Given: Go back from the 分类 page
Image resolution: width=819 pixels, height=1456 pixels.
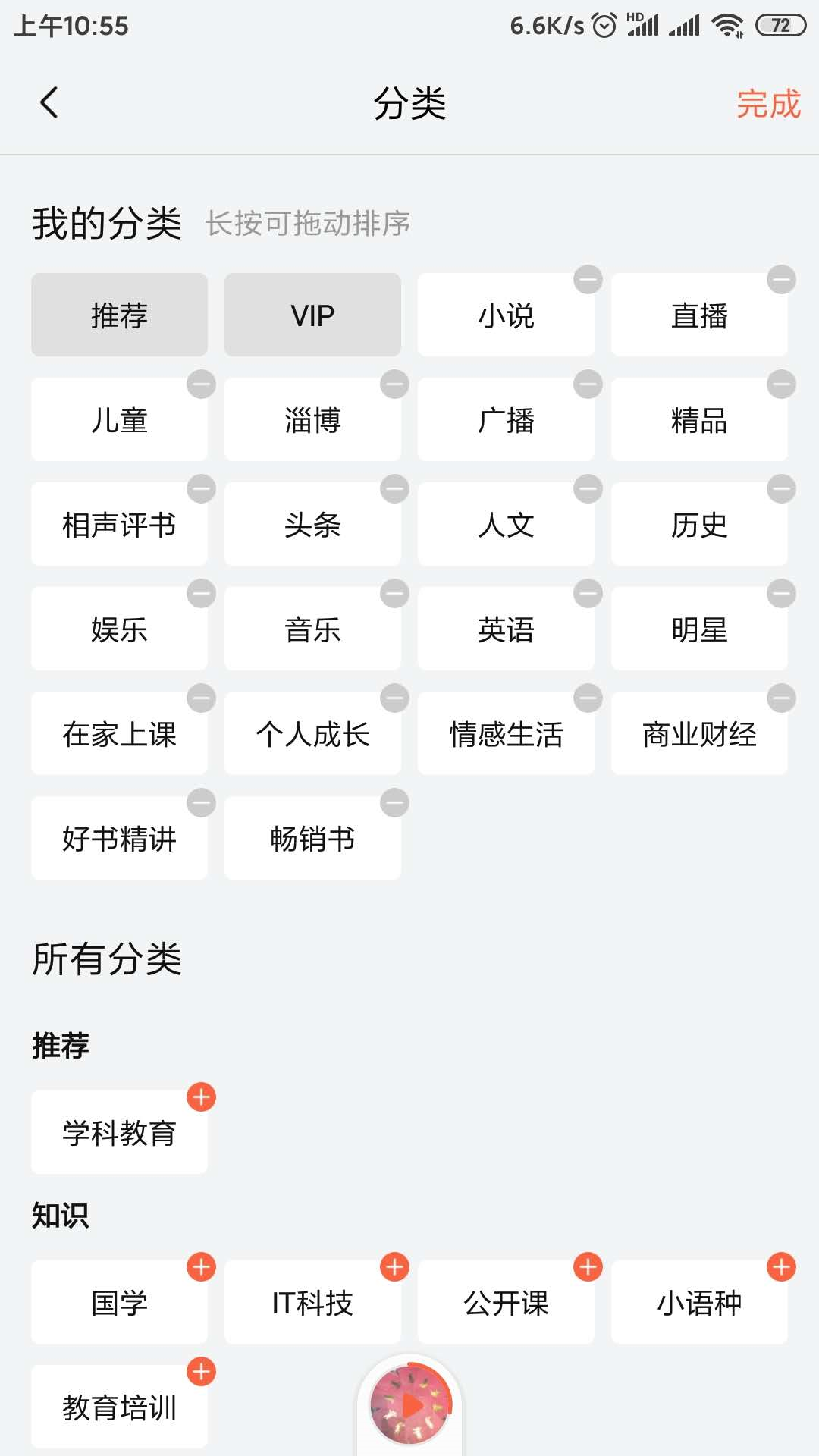Looking at the screenshot, I should click(x=49, y=103).
